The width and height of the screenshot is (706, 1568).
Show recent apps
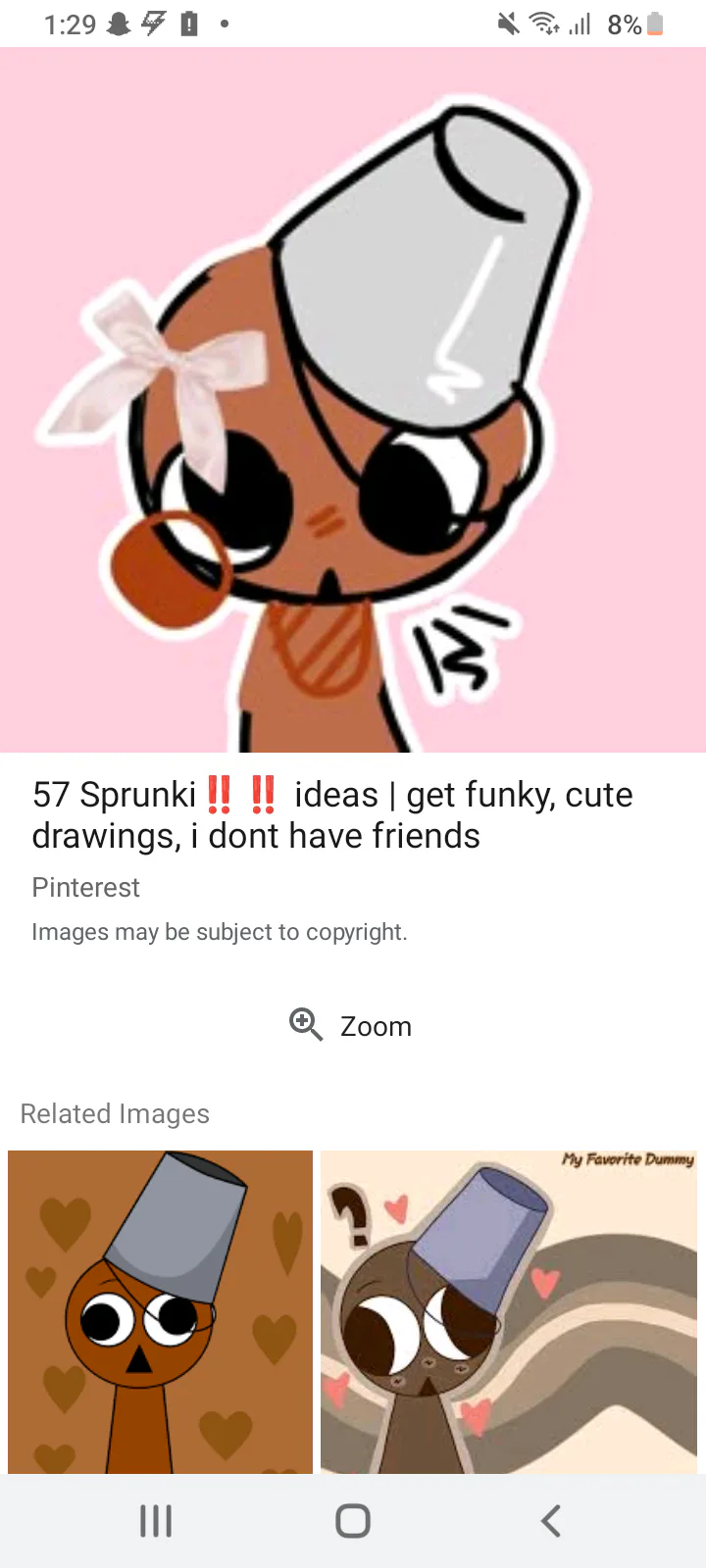pyautogui.click(x=156, y=1521)
